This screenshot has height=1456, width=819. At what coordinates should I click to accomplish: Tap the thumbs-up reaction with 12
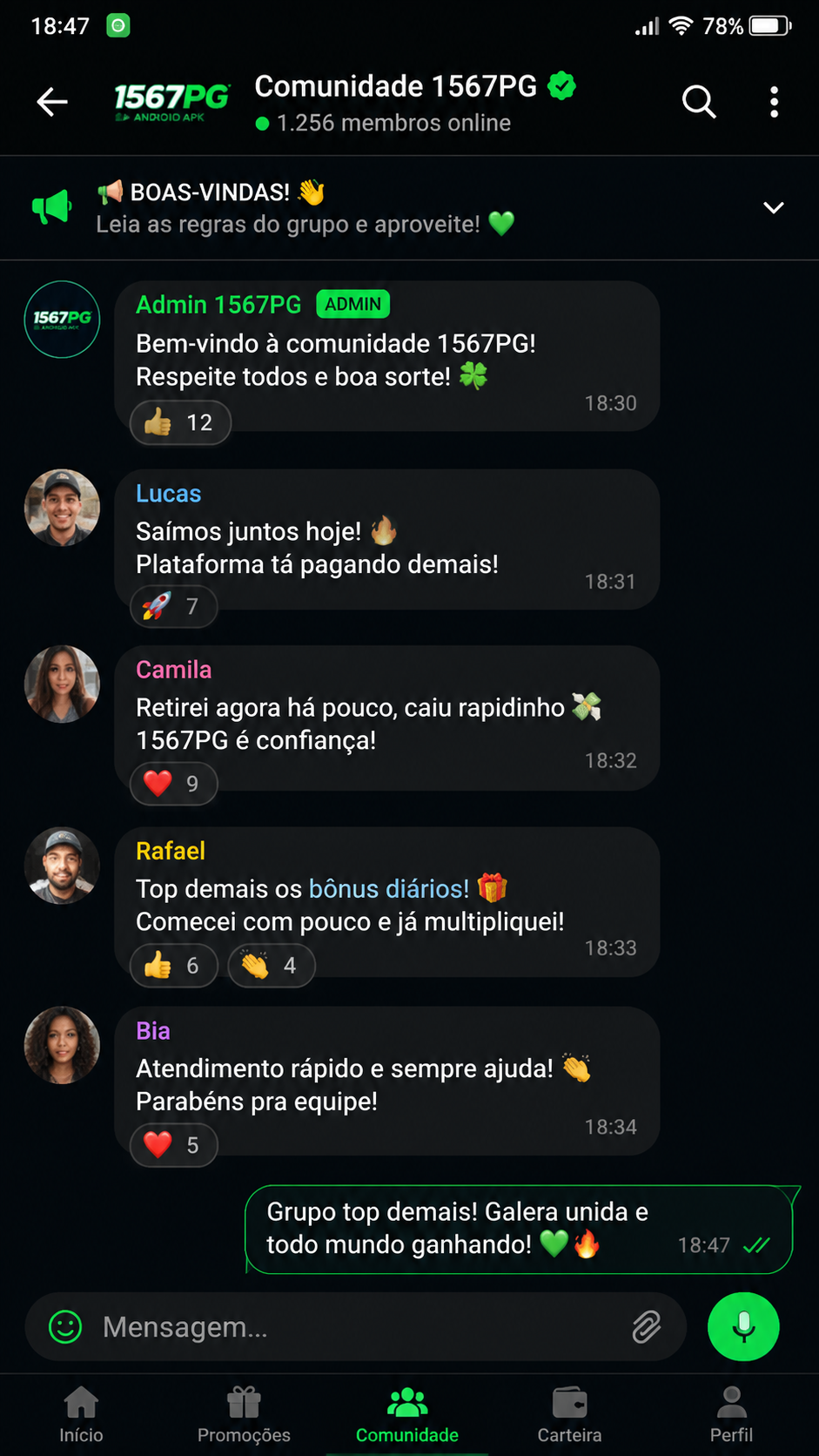point(180,422)
